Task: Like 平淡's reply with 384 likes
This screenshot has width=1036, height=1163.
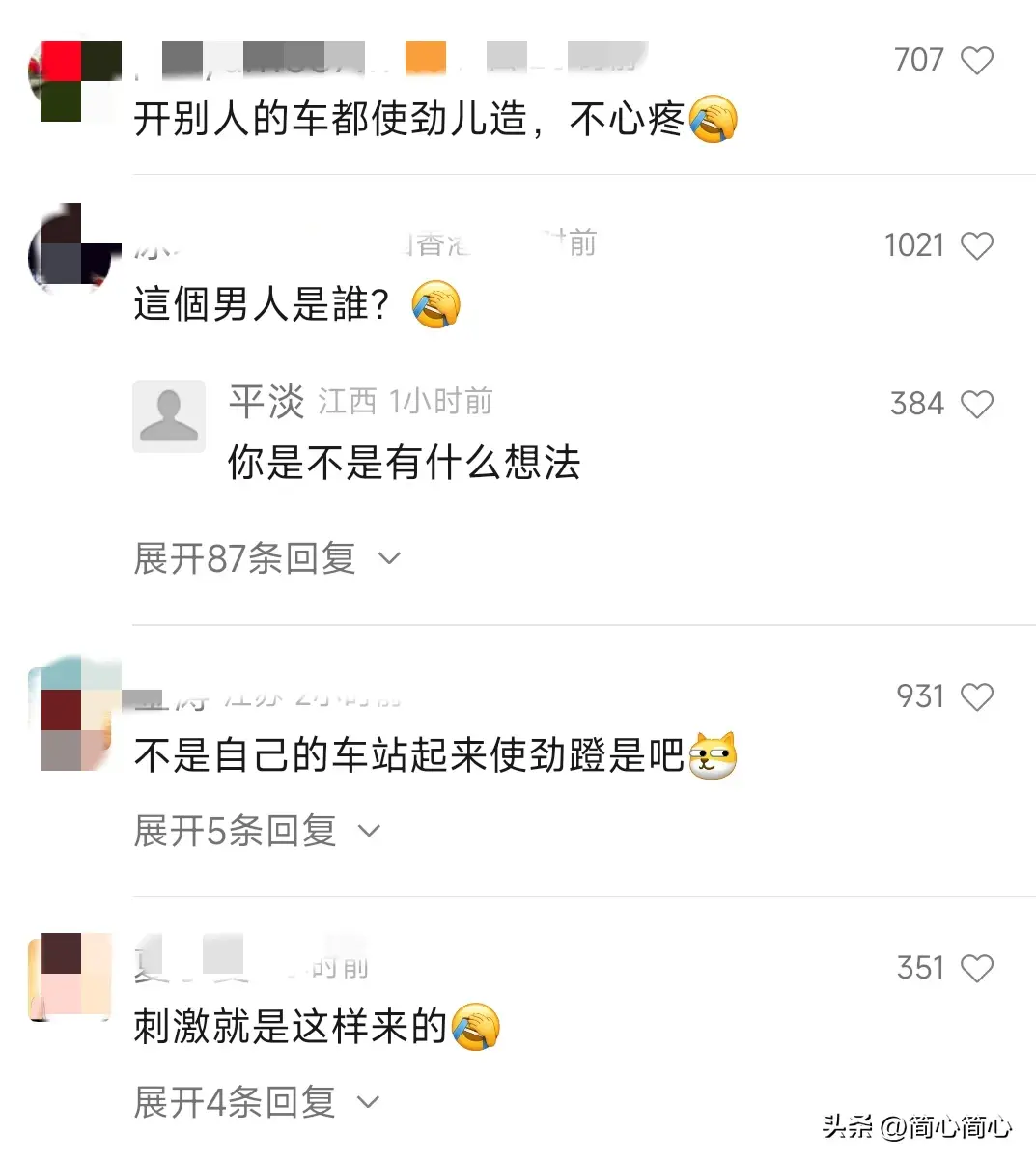Action: (x=977, y=405)
